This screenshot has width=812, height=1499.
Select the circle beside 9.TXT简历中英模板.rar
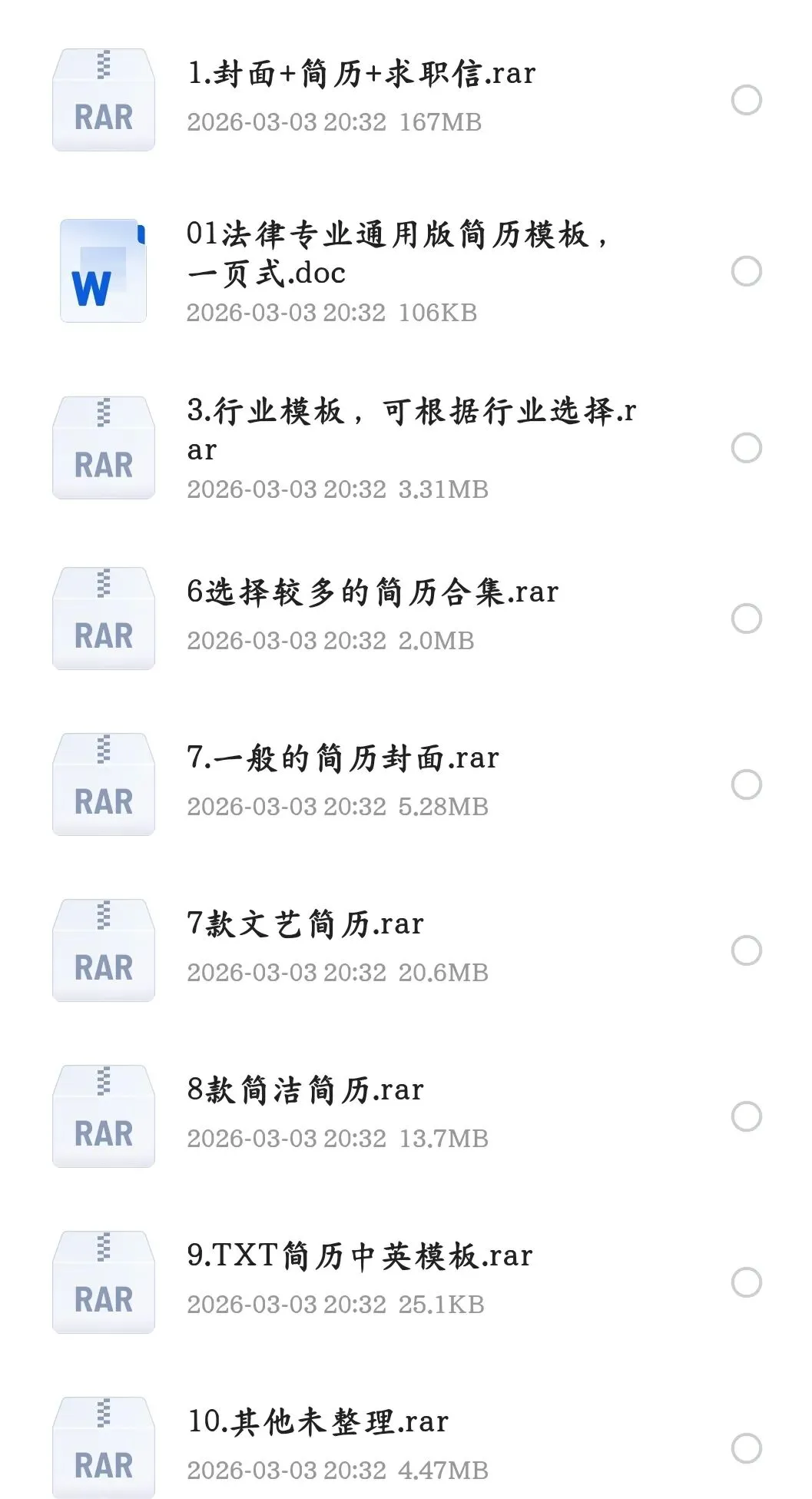point(746,1282)
